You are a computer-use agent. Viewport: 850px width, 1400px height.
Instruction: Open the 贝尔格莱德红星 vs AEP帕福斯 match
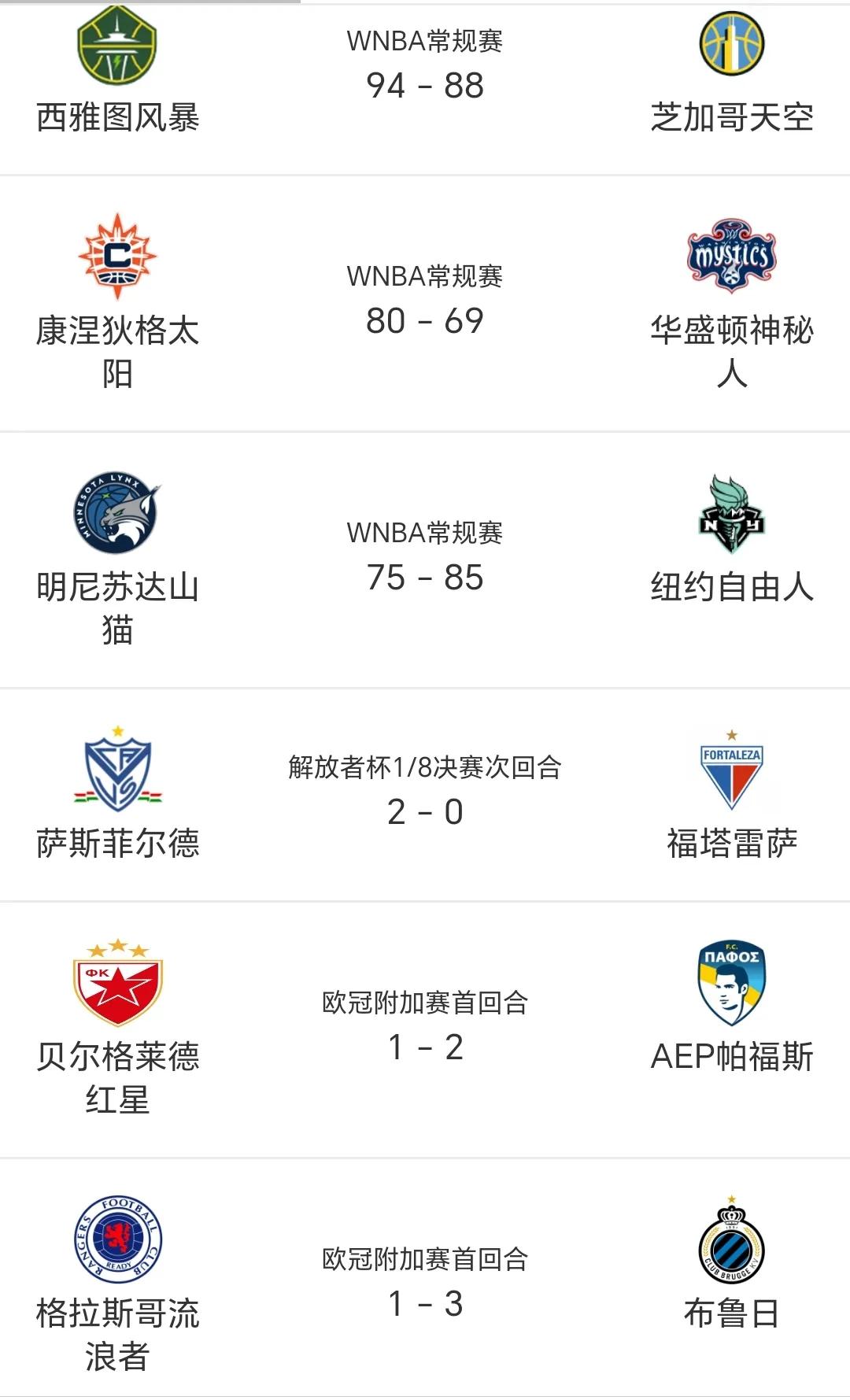(x=425, y=1030)
